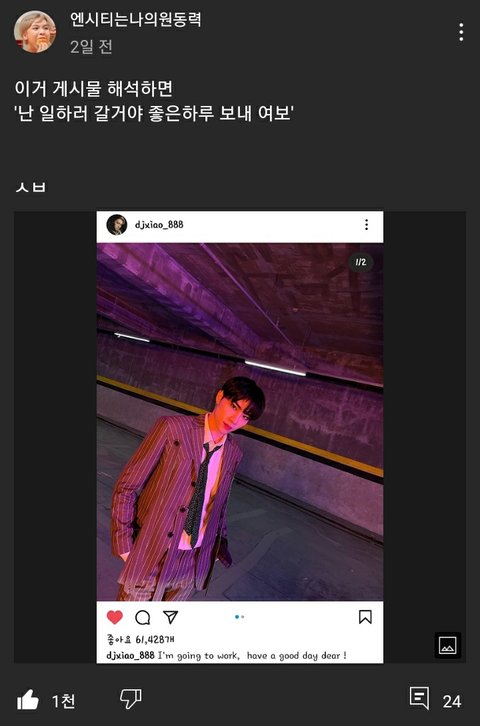This screenshot has width=480, height=726.
Task: Dislike this community post
Action: 131,699
